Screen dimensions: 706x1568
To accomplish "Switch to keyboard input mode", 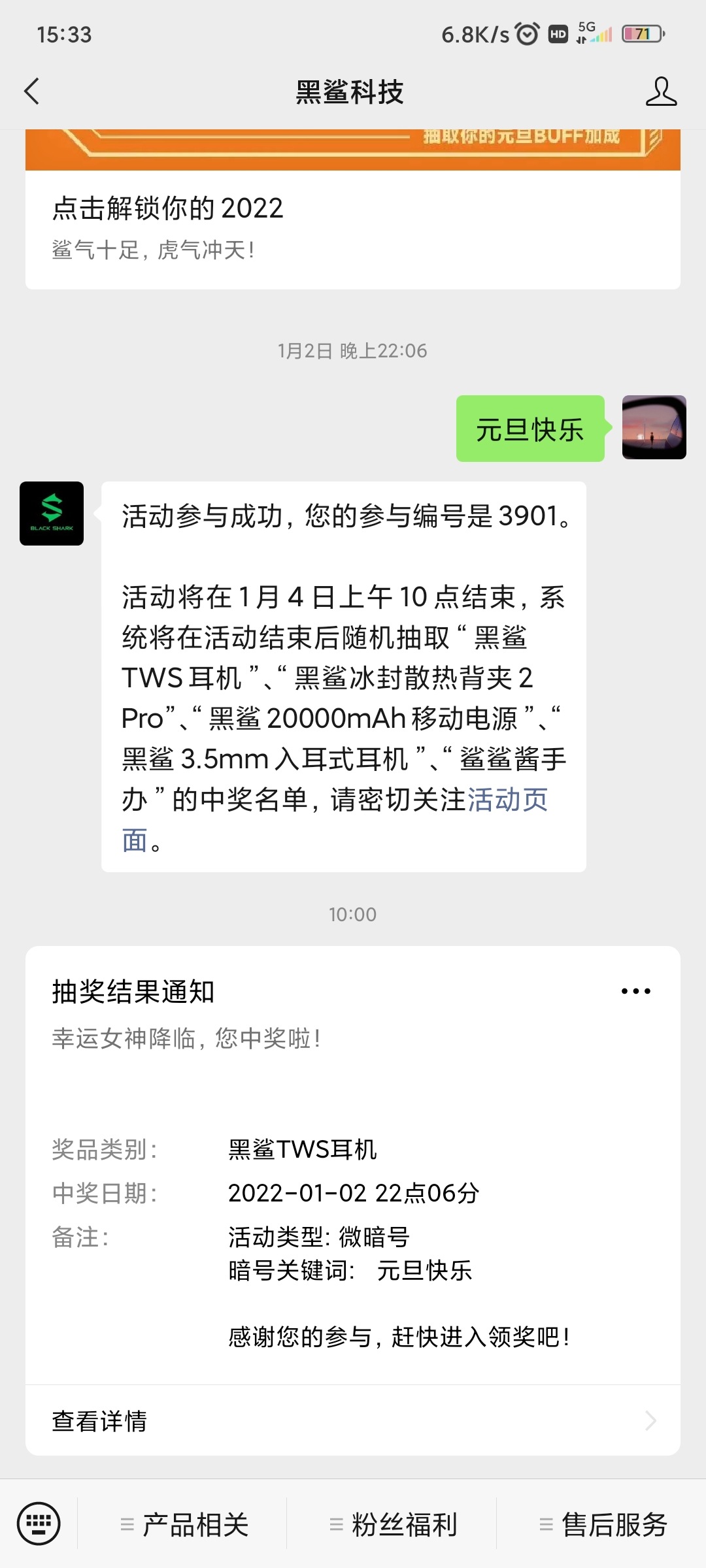I will pyautogui.click(x=39, y=1524).
